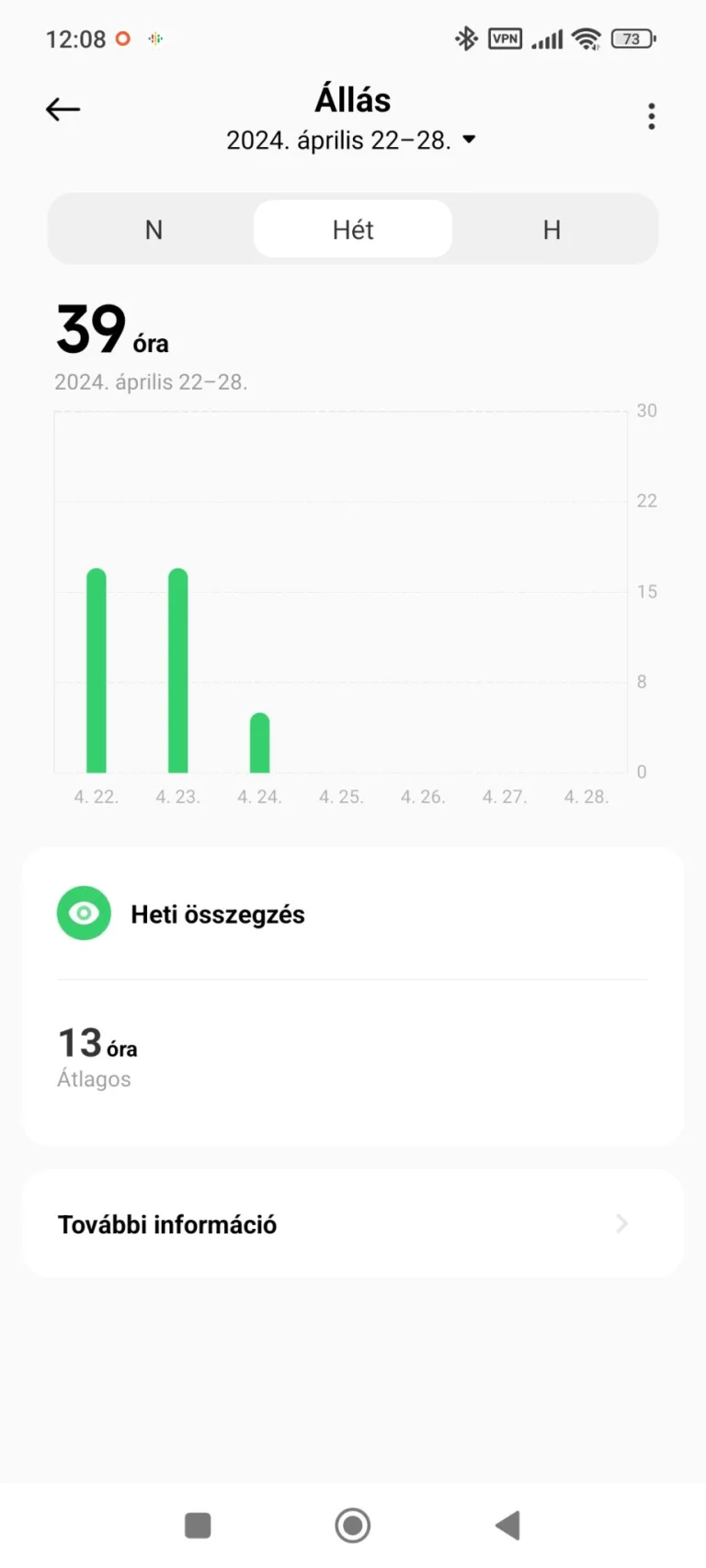Select the bar for 4. 24.
Screen dimensions: 706x1568
coord(260,744)
